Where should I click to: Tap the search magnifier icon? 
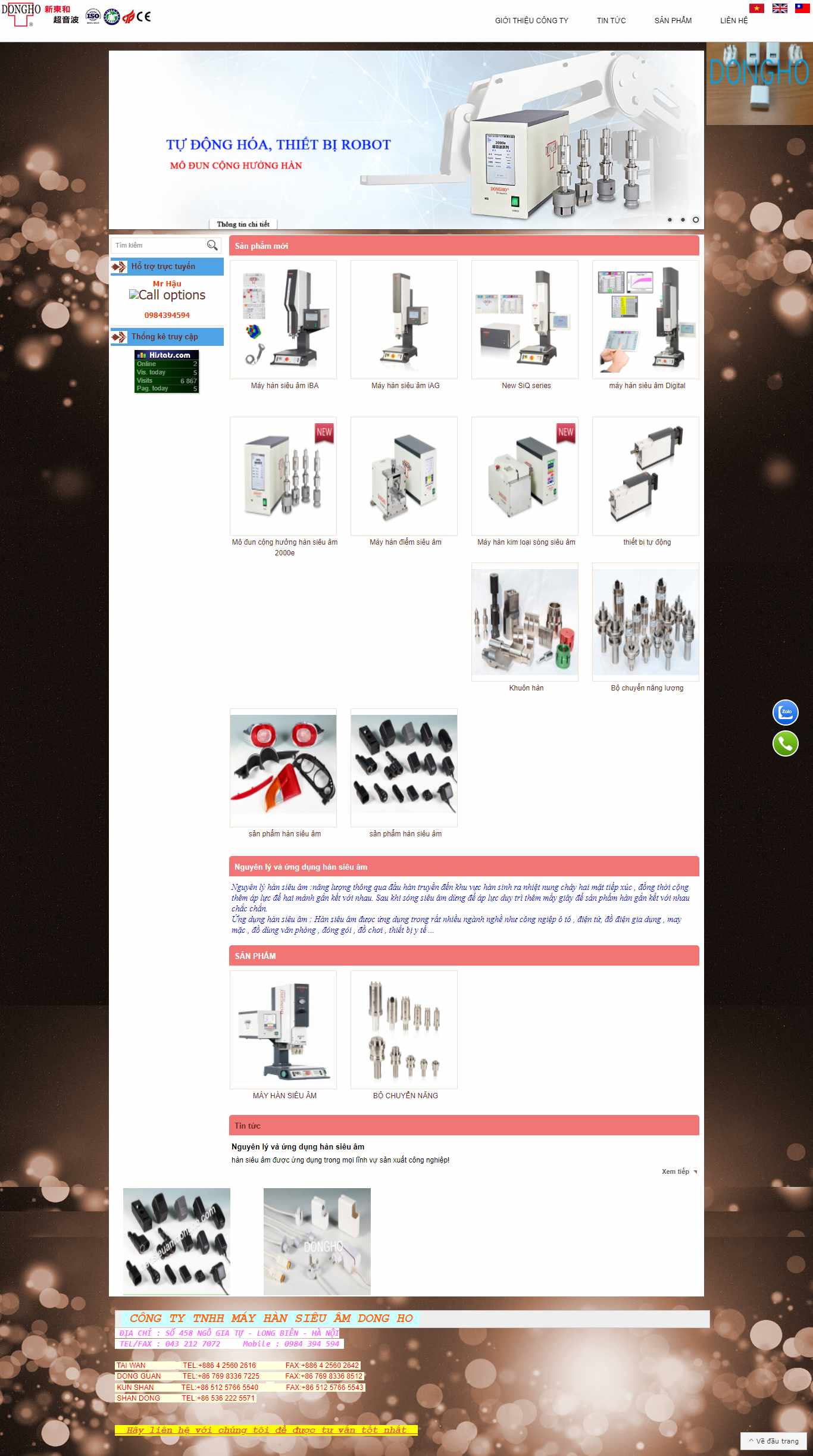tap(212, 245)
